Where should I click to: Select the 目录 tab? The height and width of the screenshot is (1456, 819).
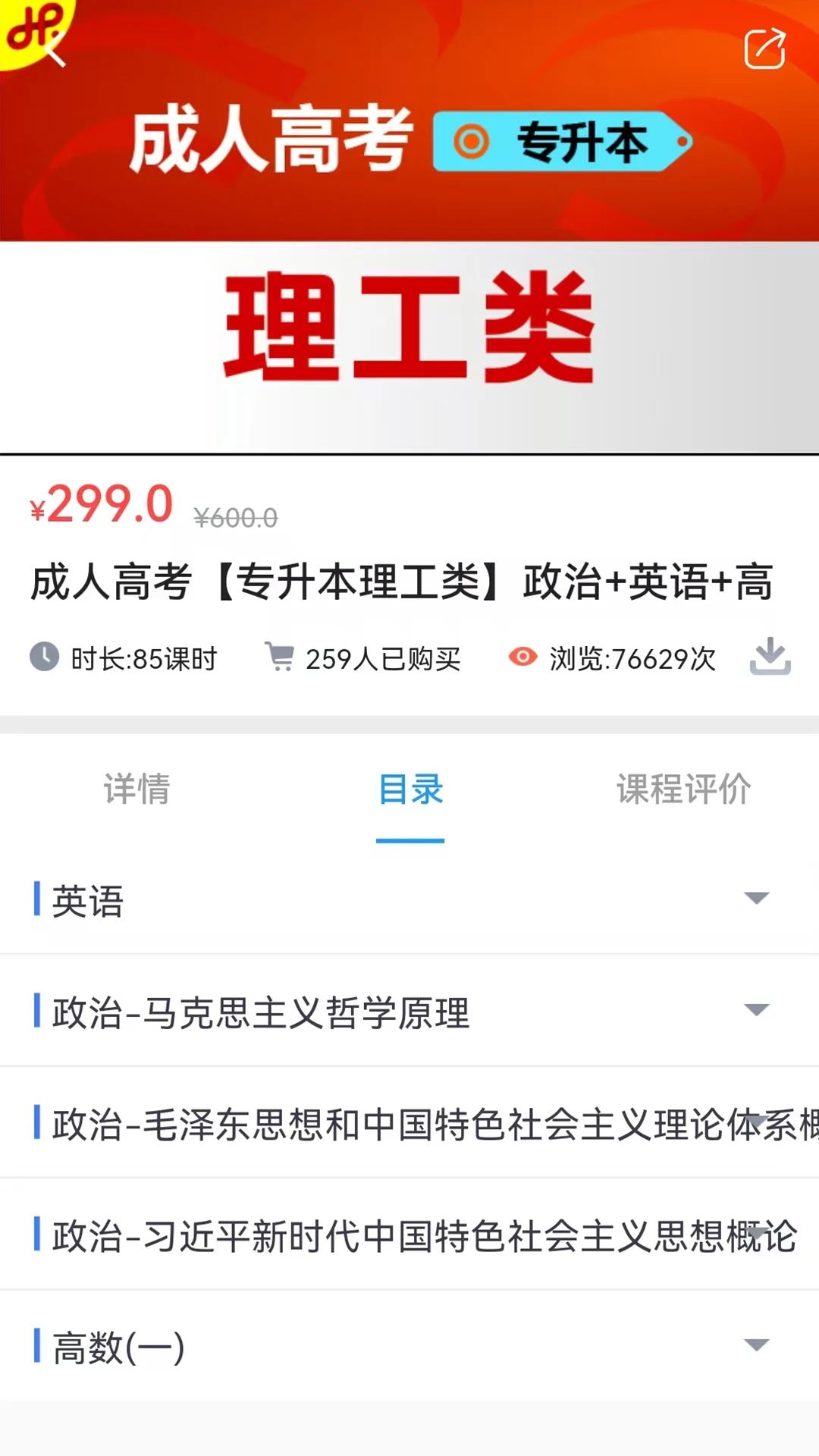pyautogui.click(x=410, y=790)
